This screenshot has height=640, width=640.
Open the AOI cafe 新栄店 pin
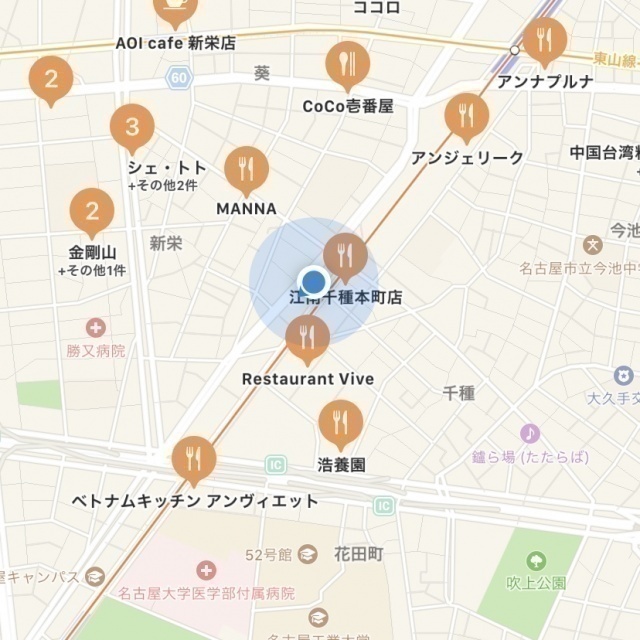coord(175,10)
